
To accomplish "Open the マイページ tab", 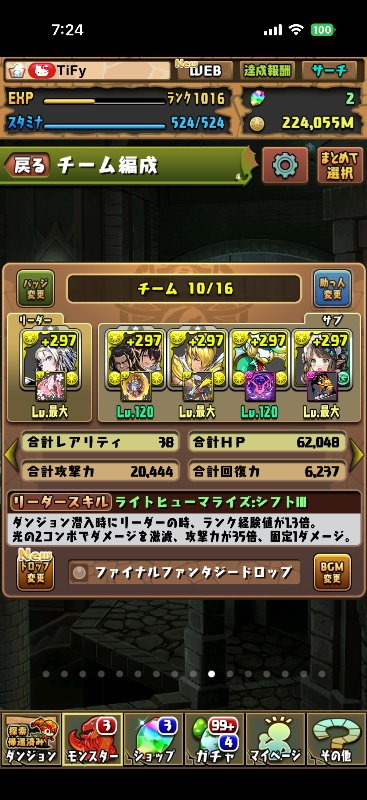I will (276, 739).
